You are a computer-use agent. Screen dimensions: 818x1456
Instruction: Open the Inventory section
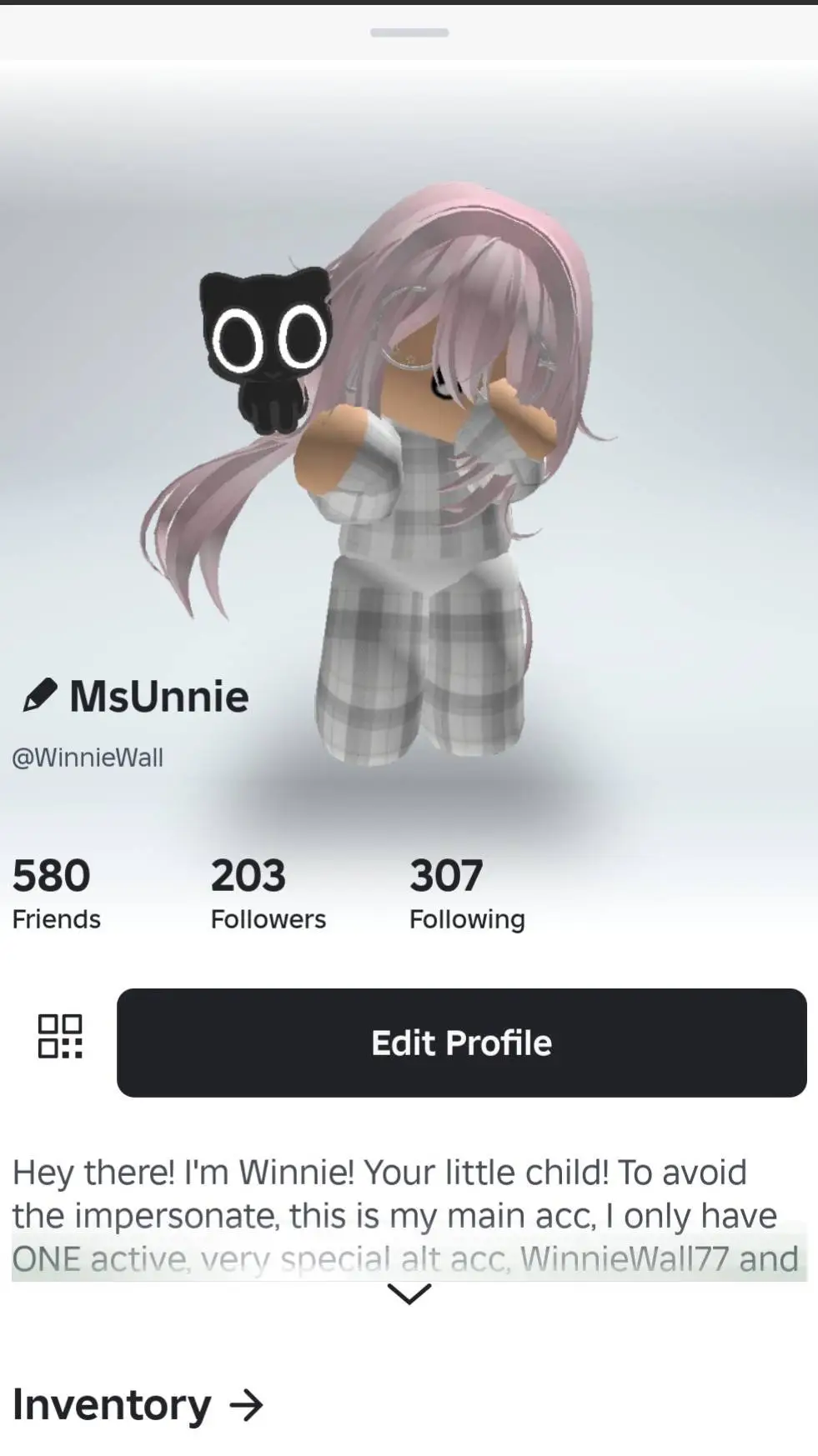(138, 1405)
